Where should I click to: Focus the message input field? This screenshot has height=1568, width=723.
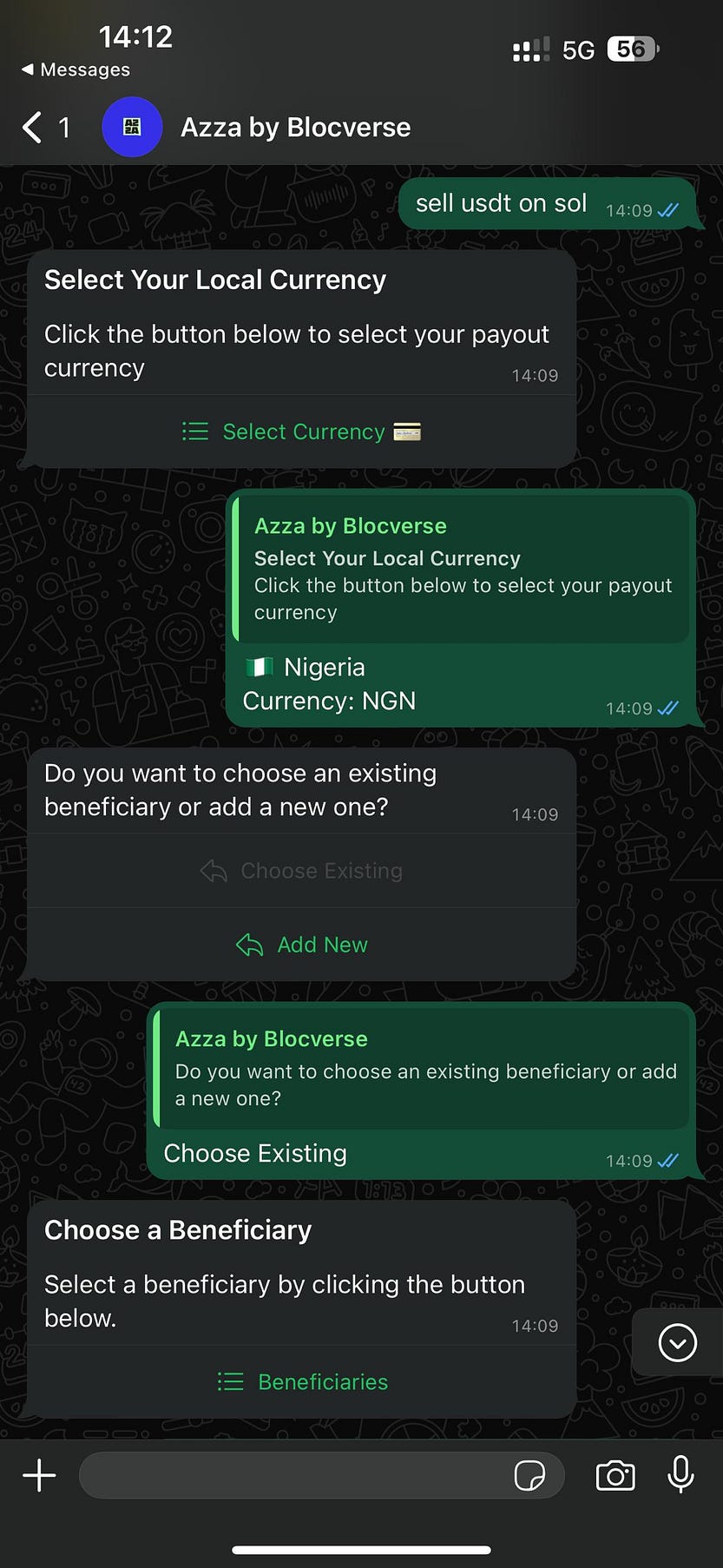(x=295, y=1475)
